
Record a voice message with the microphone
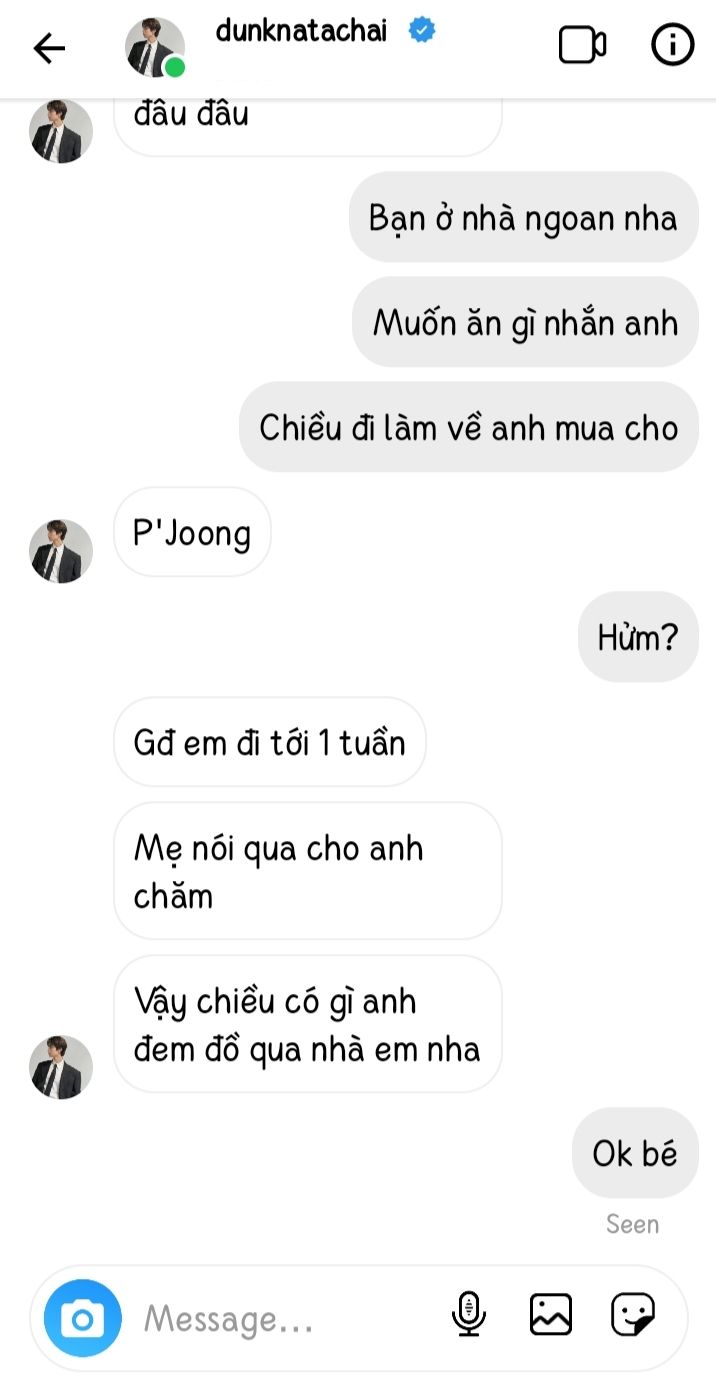(468, 1314)
